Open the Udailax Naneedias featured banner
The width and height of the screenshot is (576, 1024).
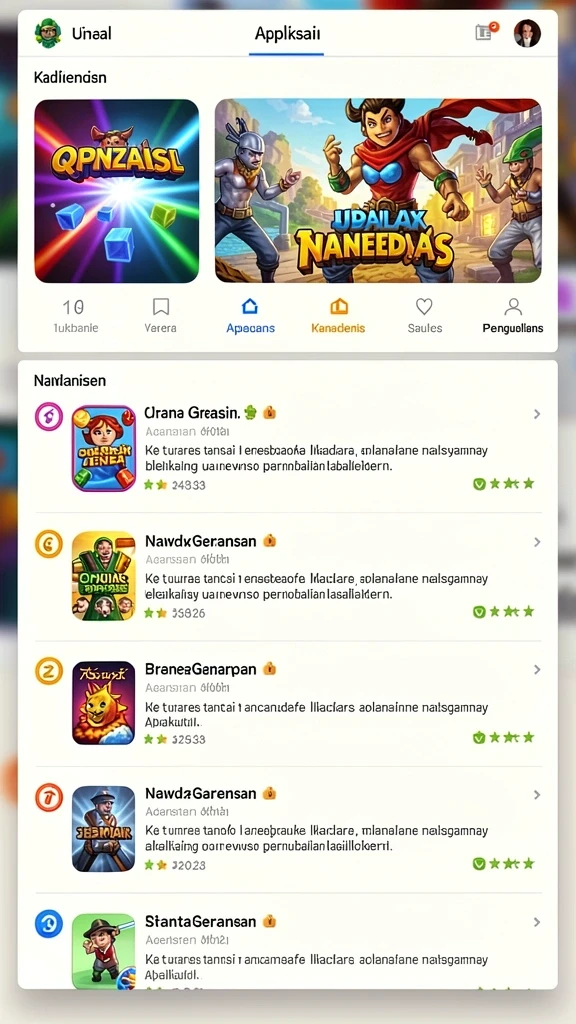pyautogui.click(x=378, y=191)
